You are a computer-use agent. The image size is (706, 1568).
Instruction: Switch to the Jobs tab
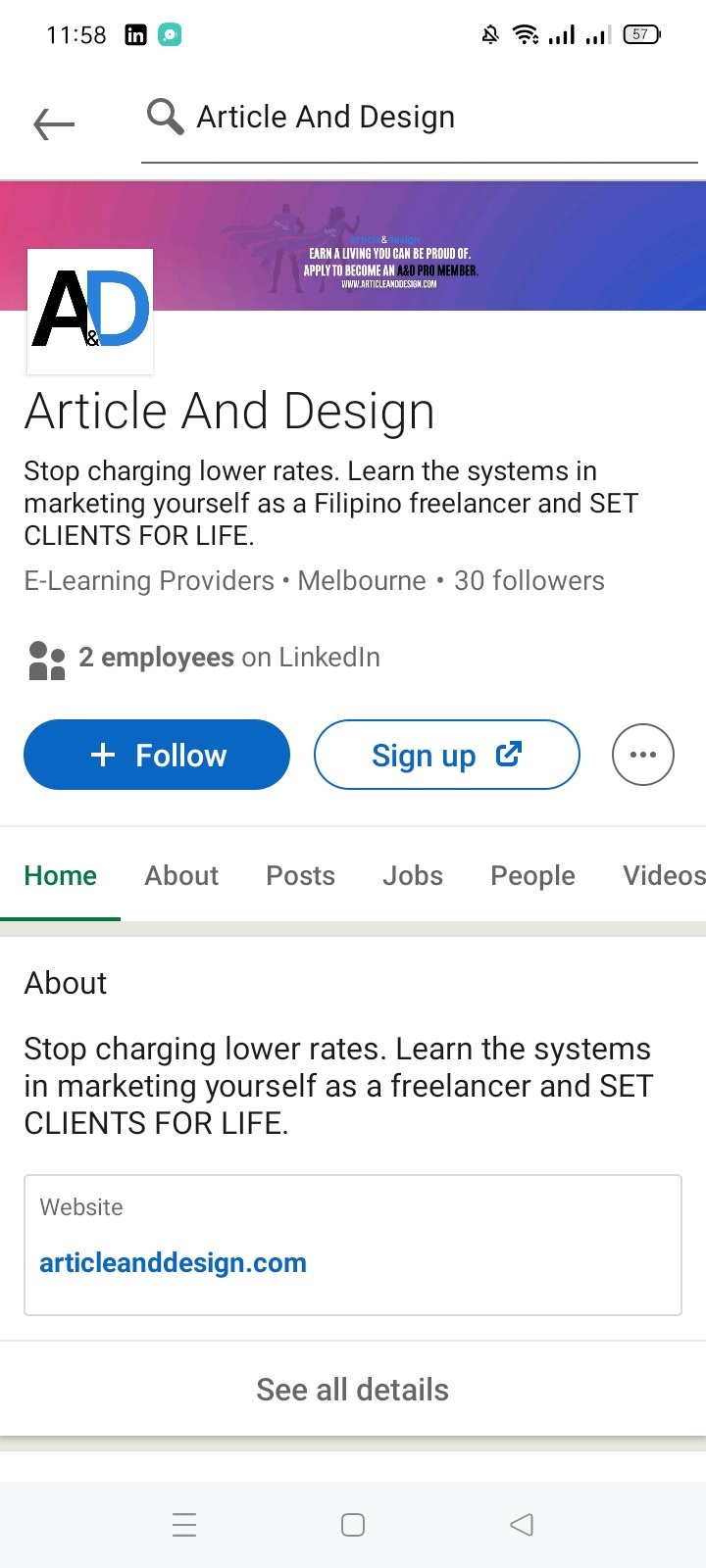(x=413, y=875)
